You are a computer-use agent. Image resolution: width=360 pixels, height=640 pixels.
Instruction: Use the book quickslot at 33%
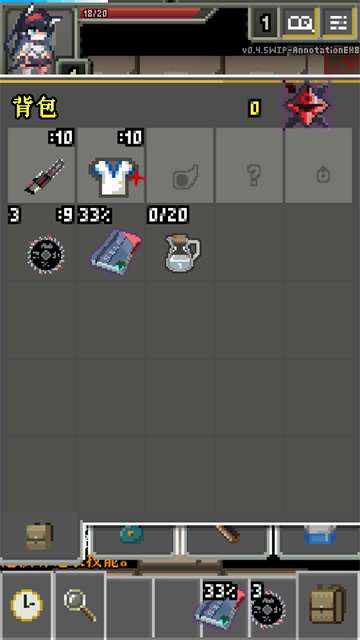[223, 608]
